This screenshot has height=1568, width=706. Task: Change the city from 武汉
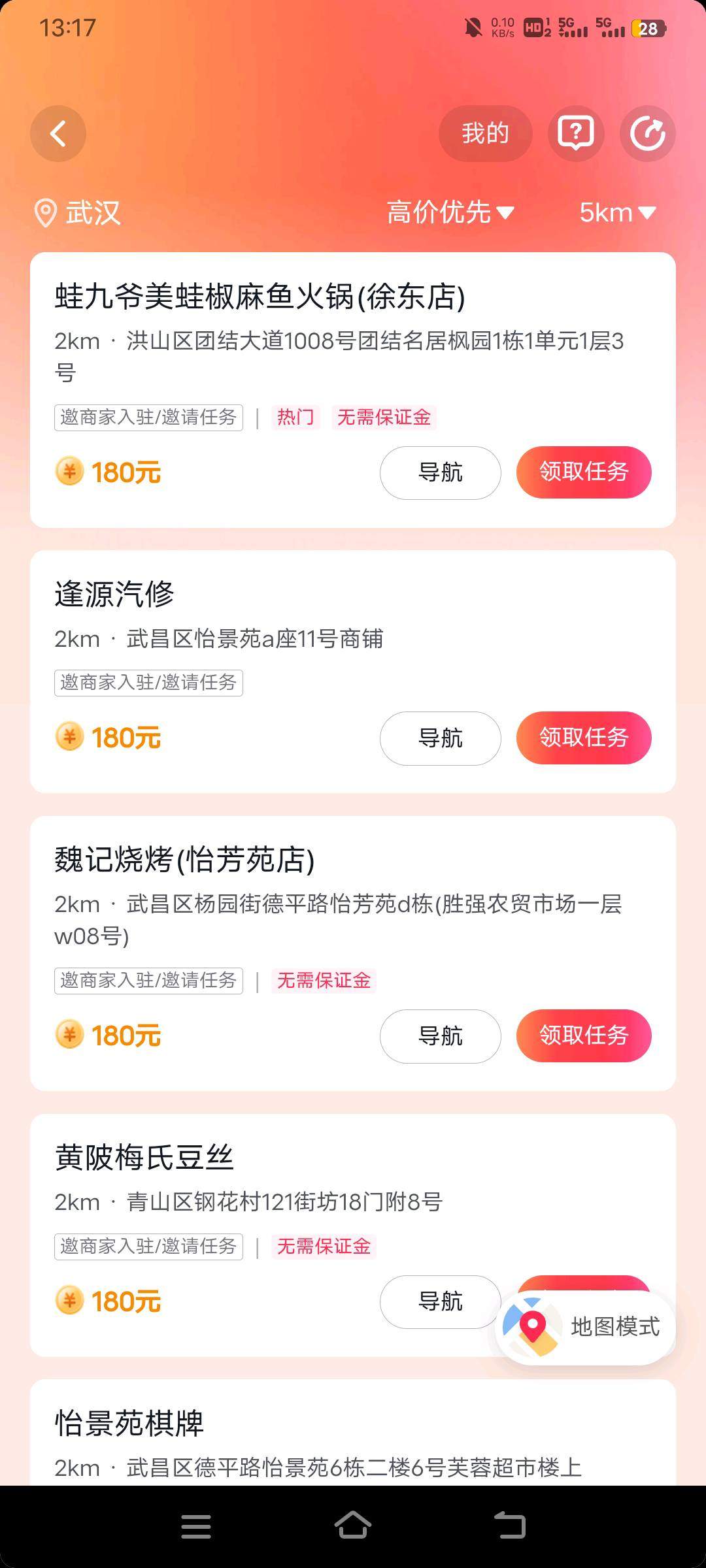[78, 213]
